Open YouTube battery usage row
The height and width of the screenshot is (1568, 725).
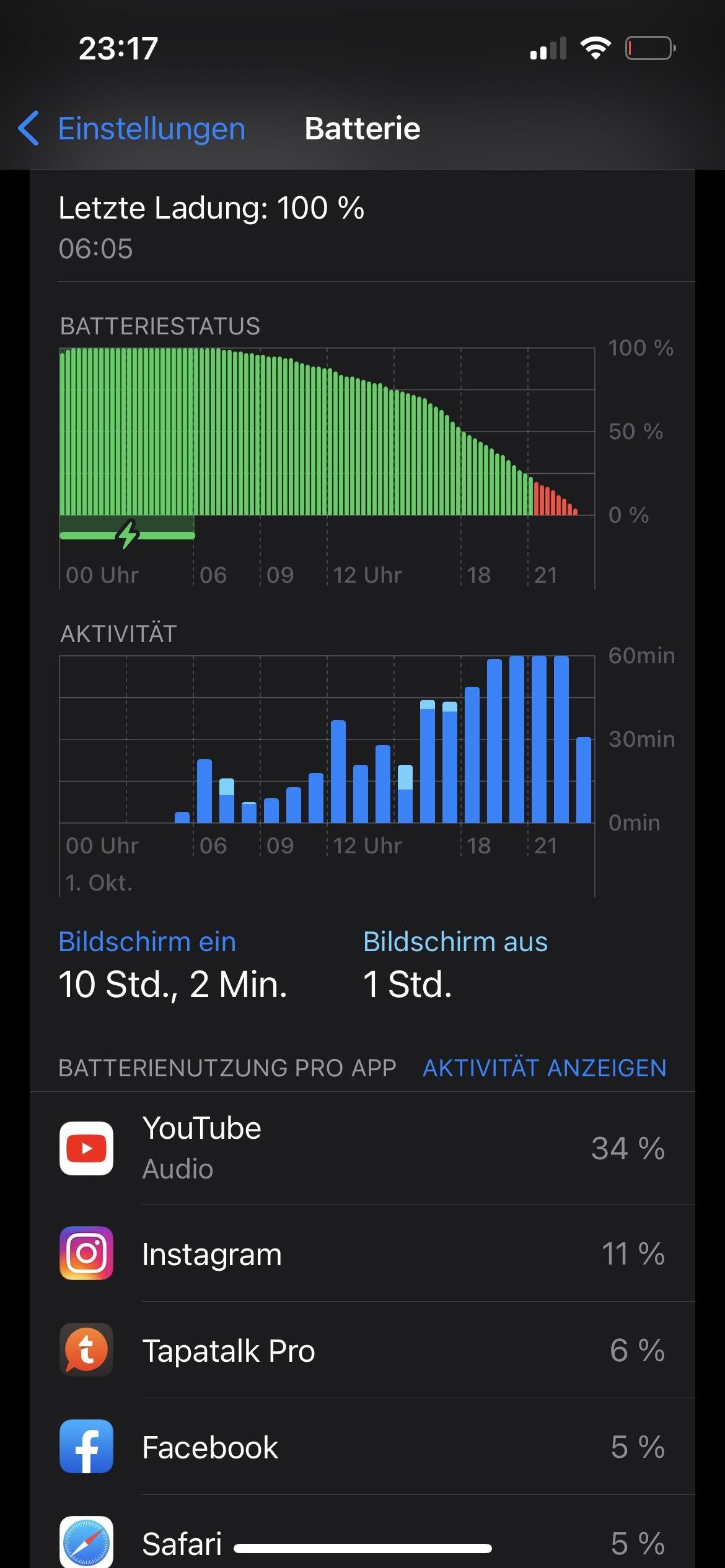tap(362, 1148)
